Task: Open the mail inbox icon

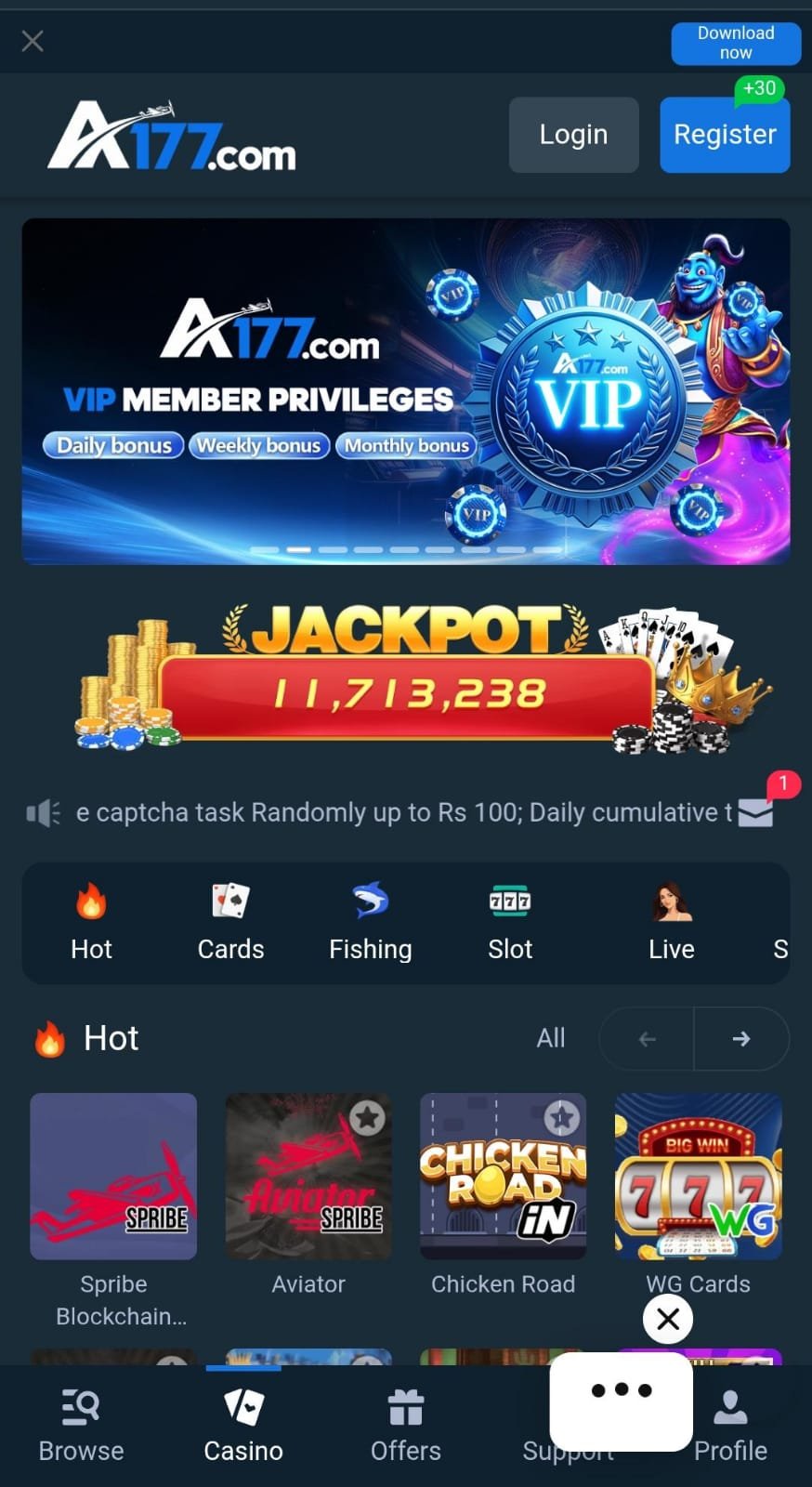Action: click(755, 813)
